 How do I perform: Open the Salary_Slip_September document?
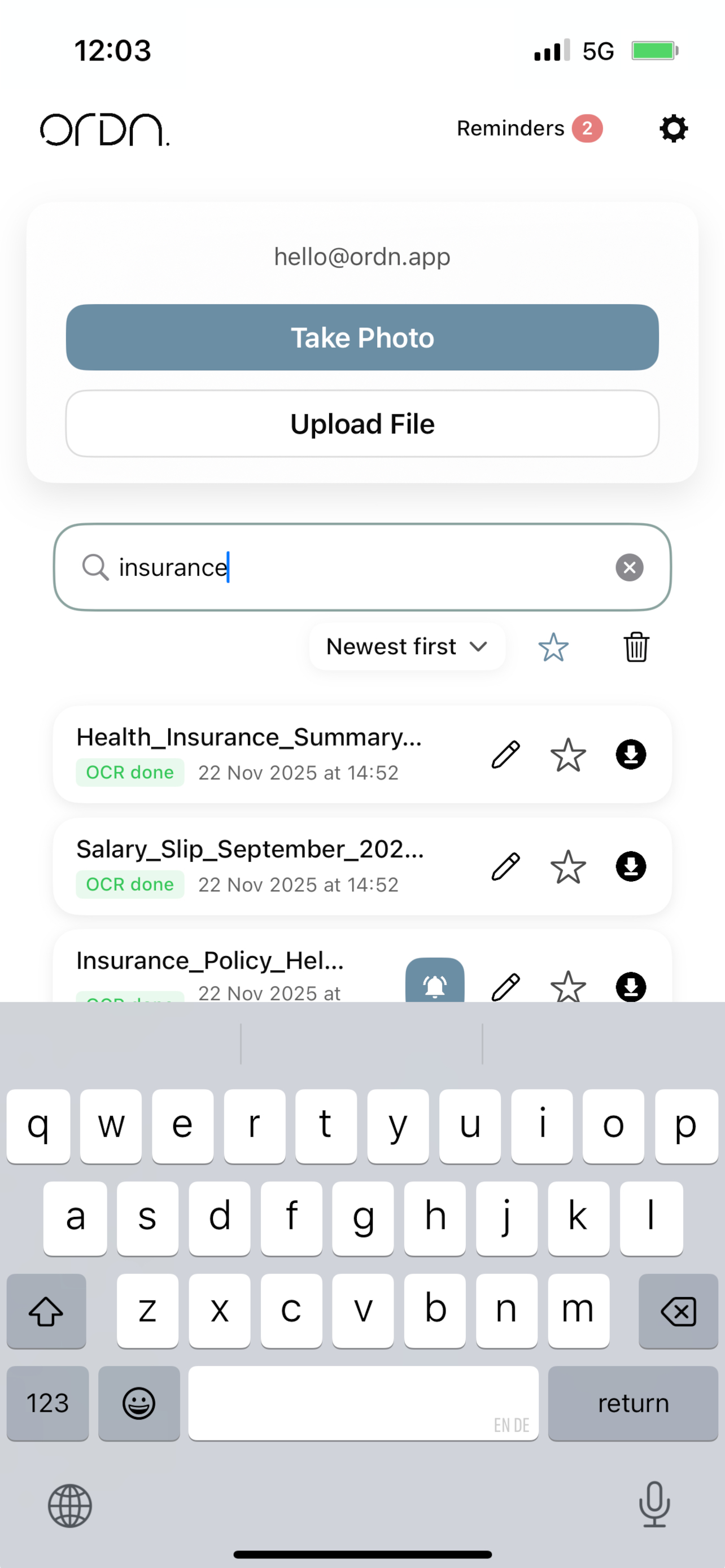(250, 849)
